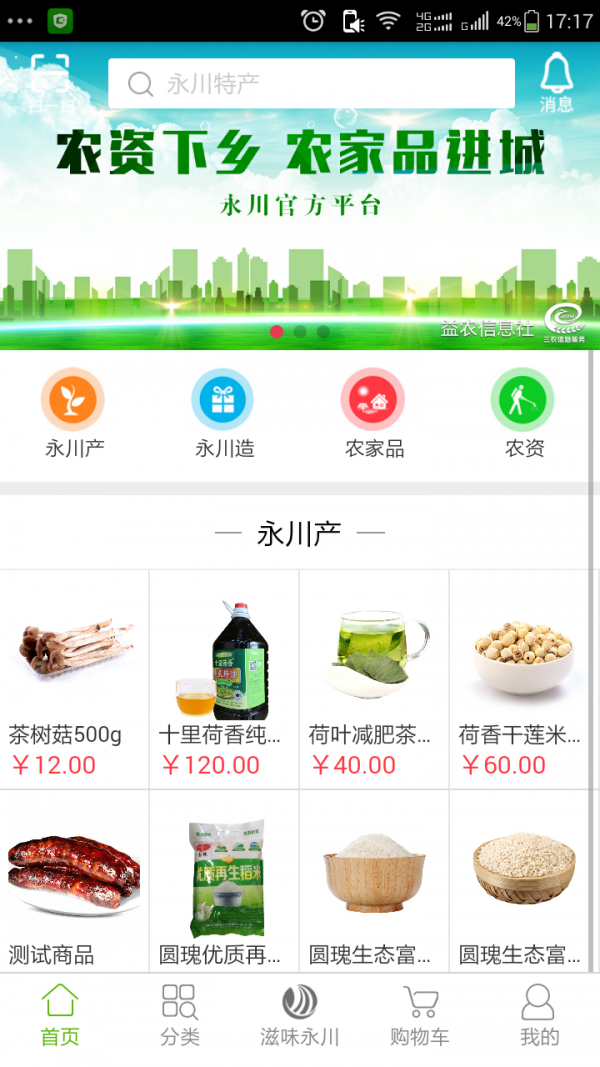Go to the 农资 category
This screenshot has width=600, height=1067.
click(x=523, y=400)
